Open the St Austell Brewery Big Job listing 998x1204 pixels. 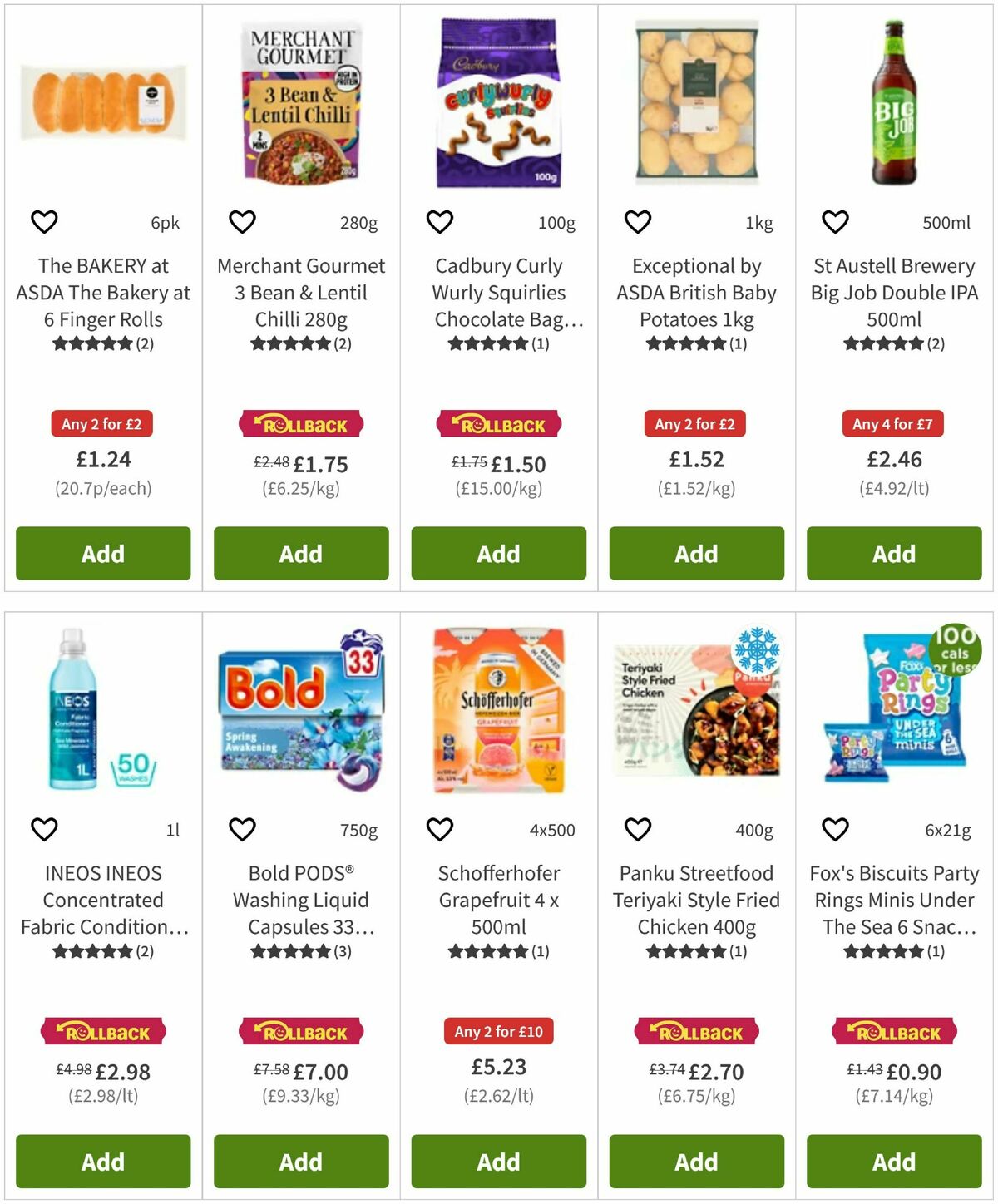point(893,292)
